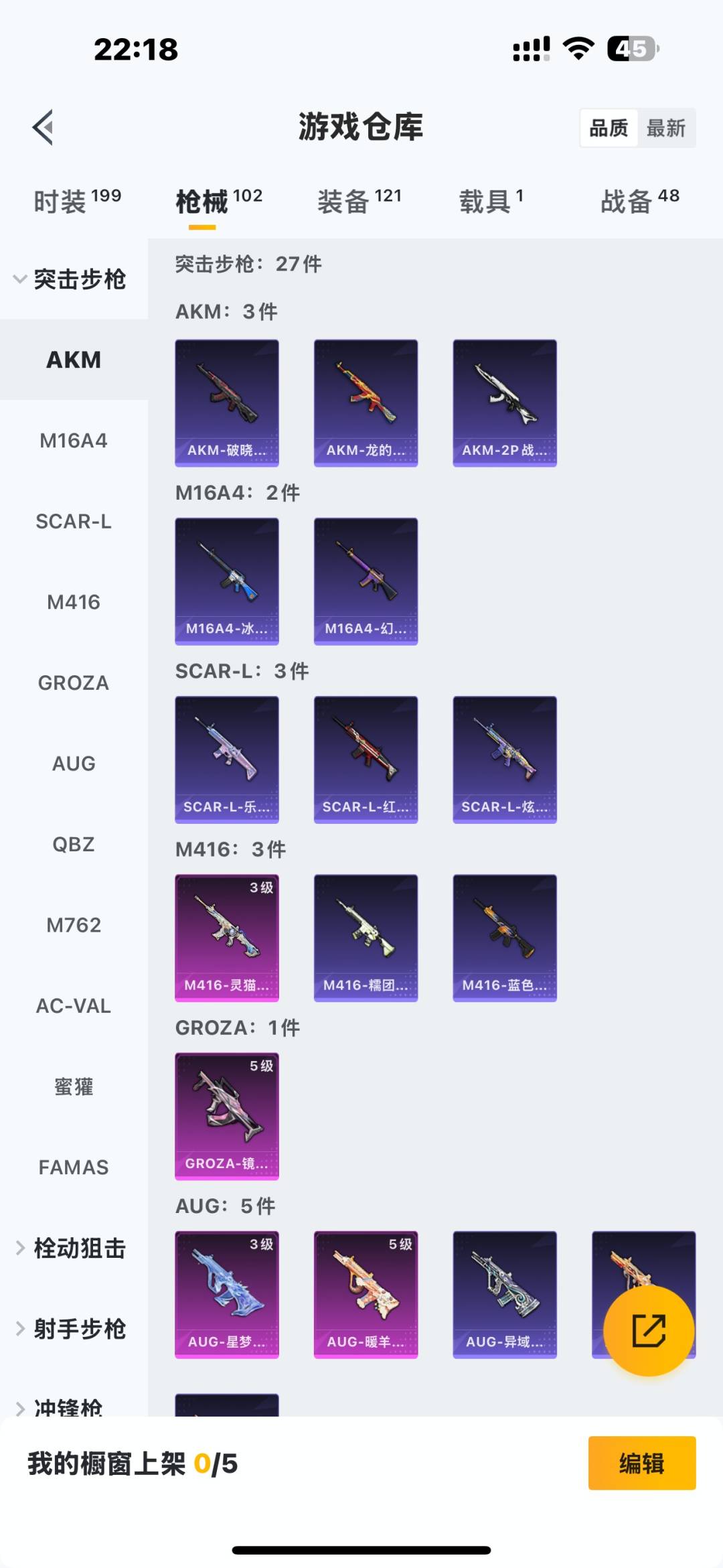The height and width of the screenshot is (1568, 723).
Task: Jump to GROZA in the side list
Action: click(74, 683)
